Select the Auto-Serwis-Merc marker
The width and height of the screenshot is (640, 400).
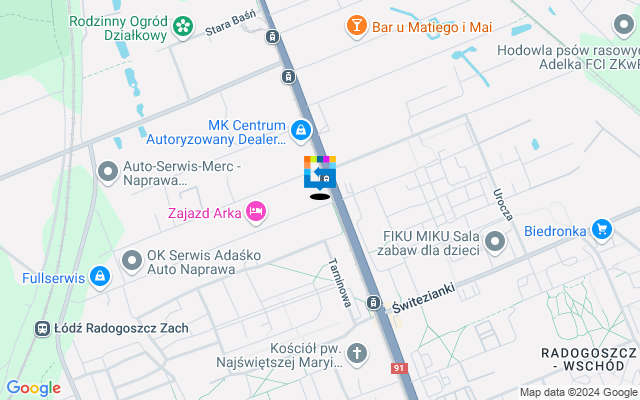click(108, 173)
